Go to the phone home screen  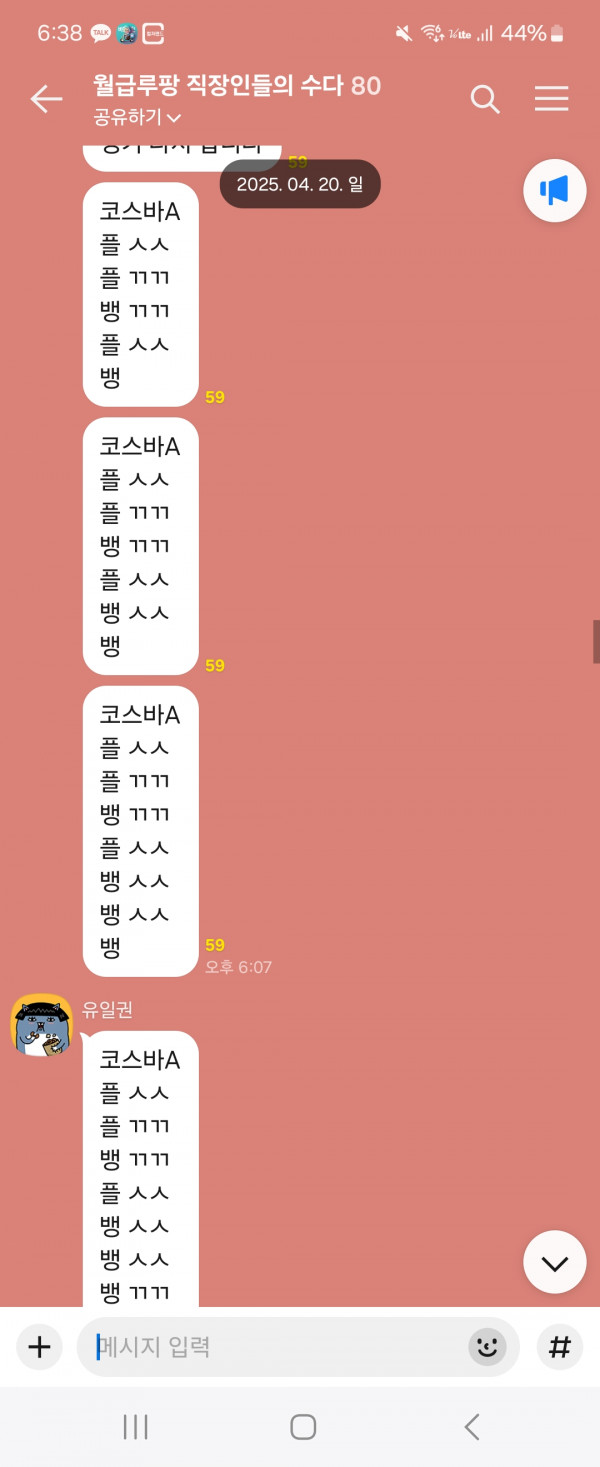tap(303, 1427)
